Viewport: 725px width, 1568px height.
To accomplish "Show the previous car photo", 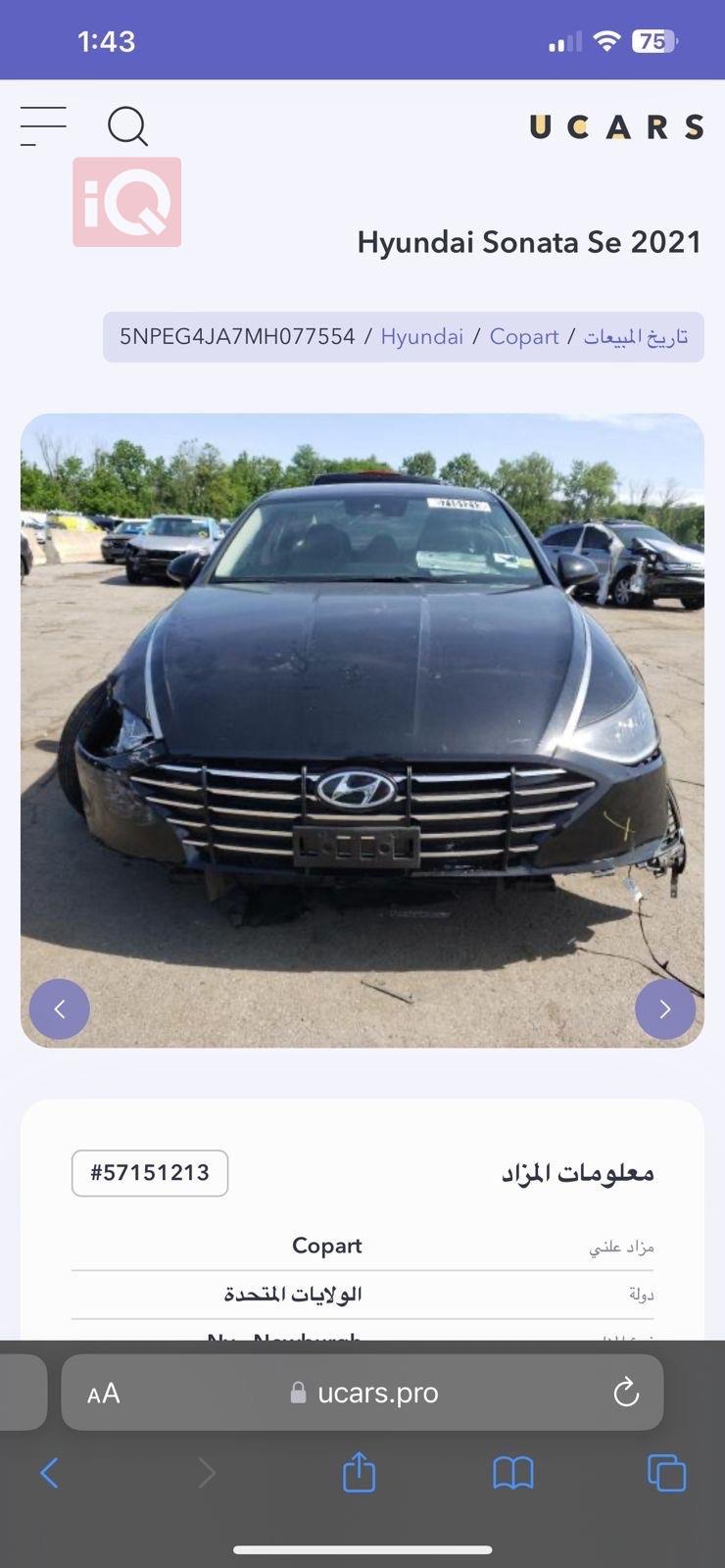I will point(60,1008).
